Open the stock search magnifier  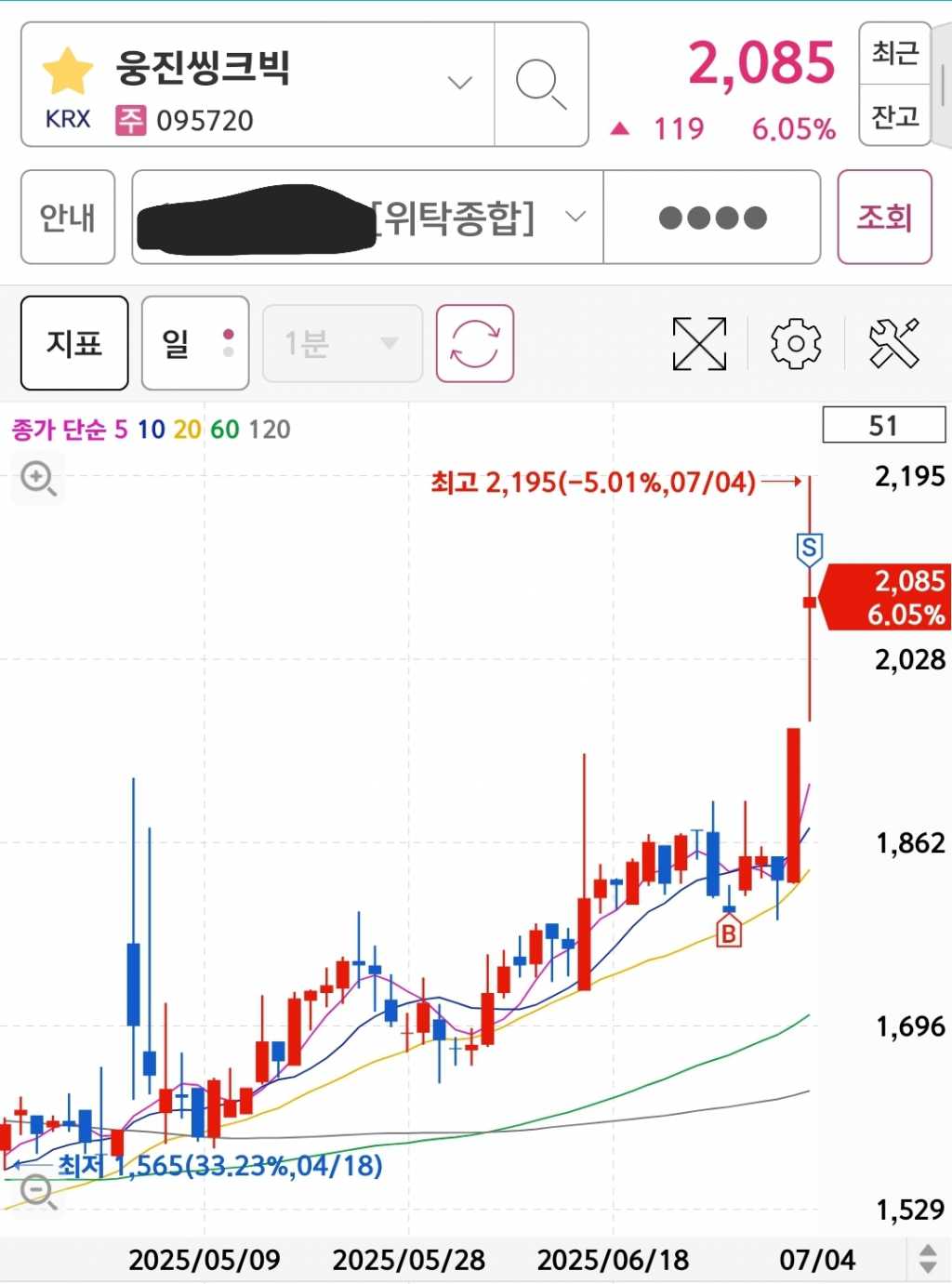click(541, 85)
